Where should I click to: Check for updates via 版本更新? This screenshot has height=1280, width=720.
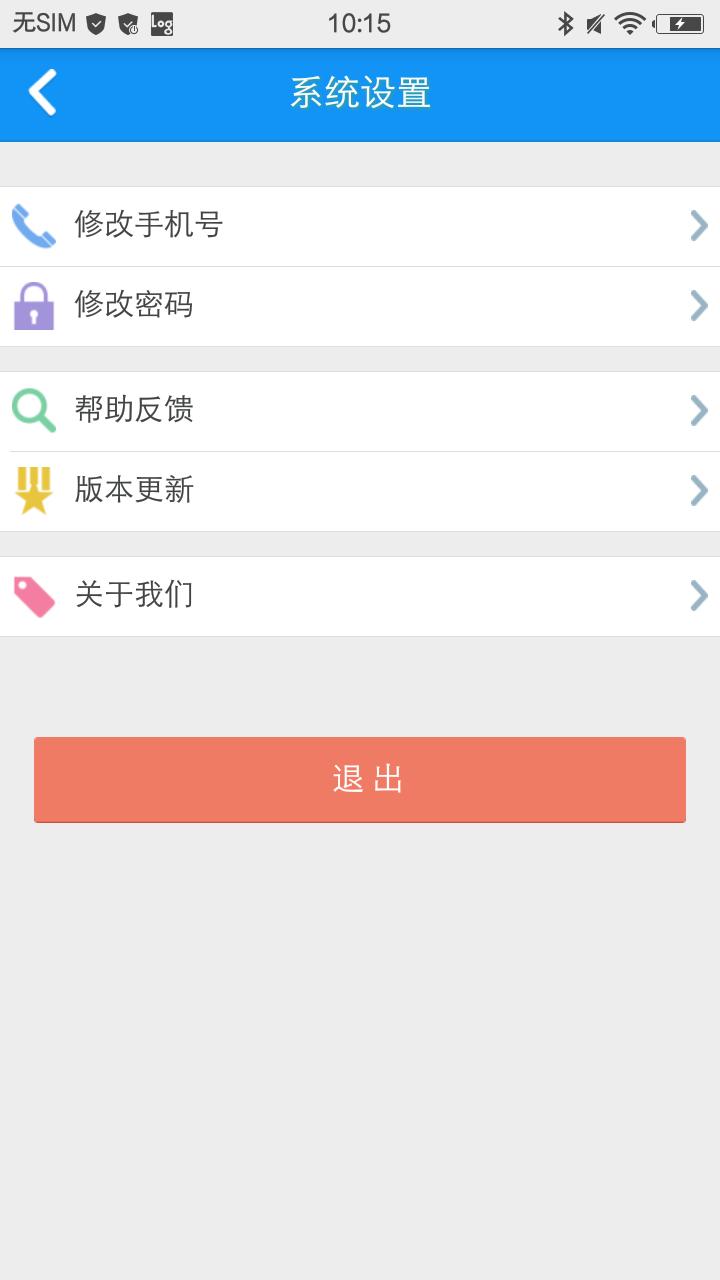click(x=360, y=491)
